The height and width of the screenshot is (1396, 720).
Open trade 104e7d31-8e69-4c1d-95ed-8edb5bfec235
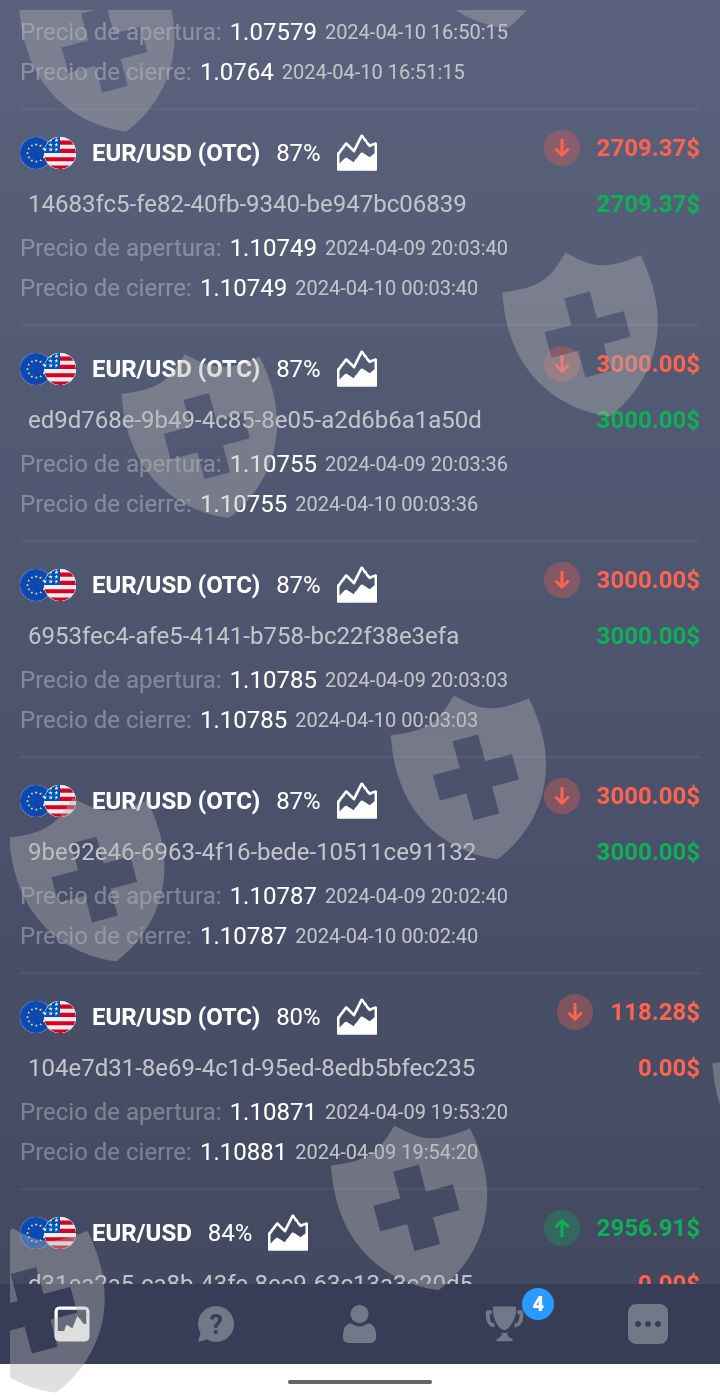(x=251, y=1069)
